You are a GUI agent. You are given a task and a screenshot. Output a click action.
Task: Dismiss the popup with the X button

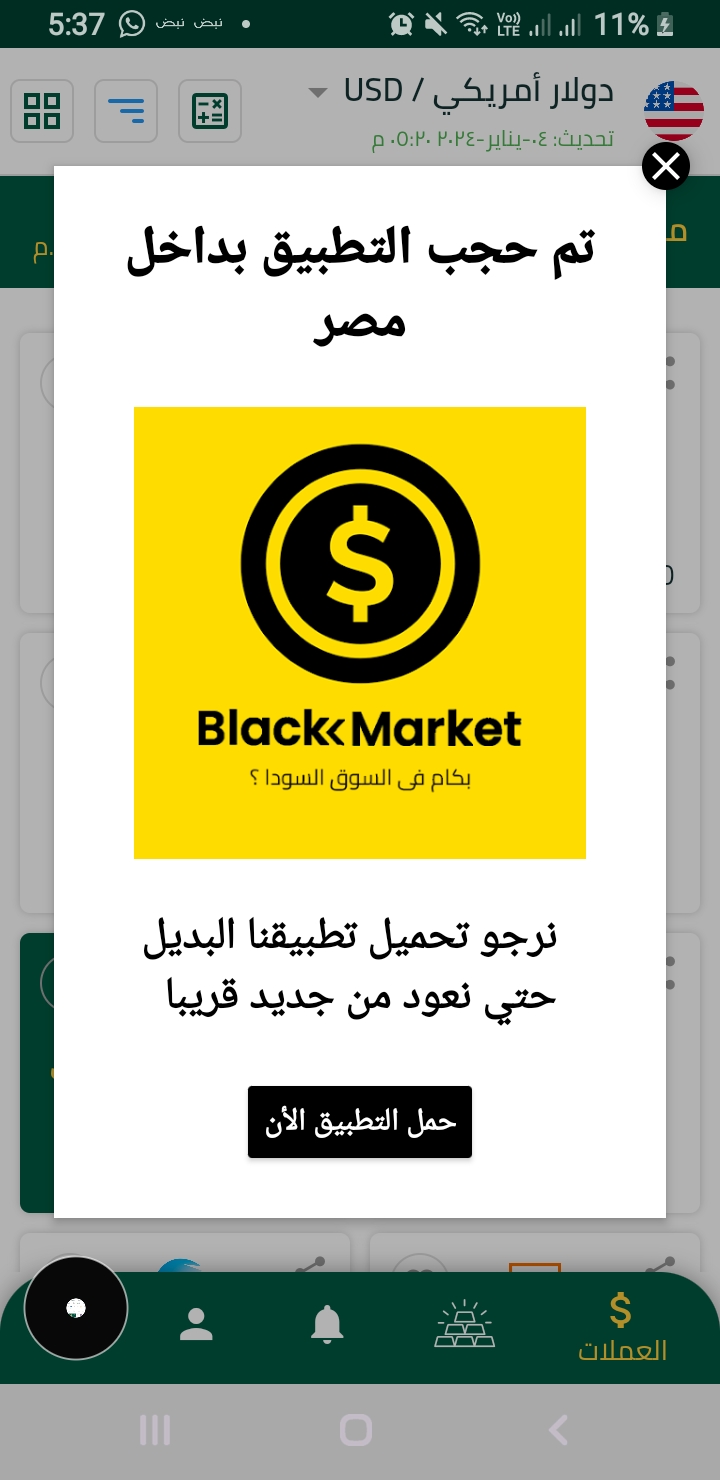coord(665,166)
